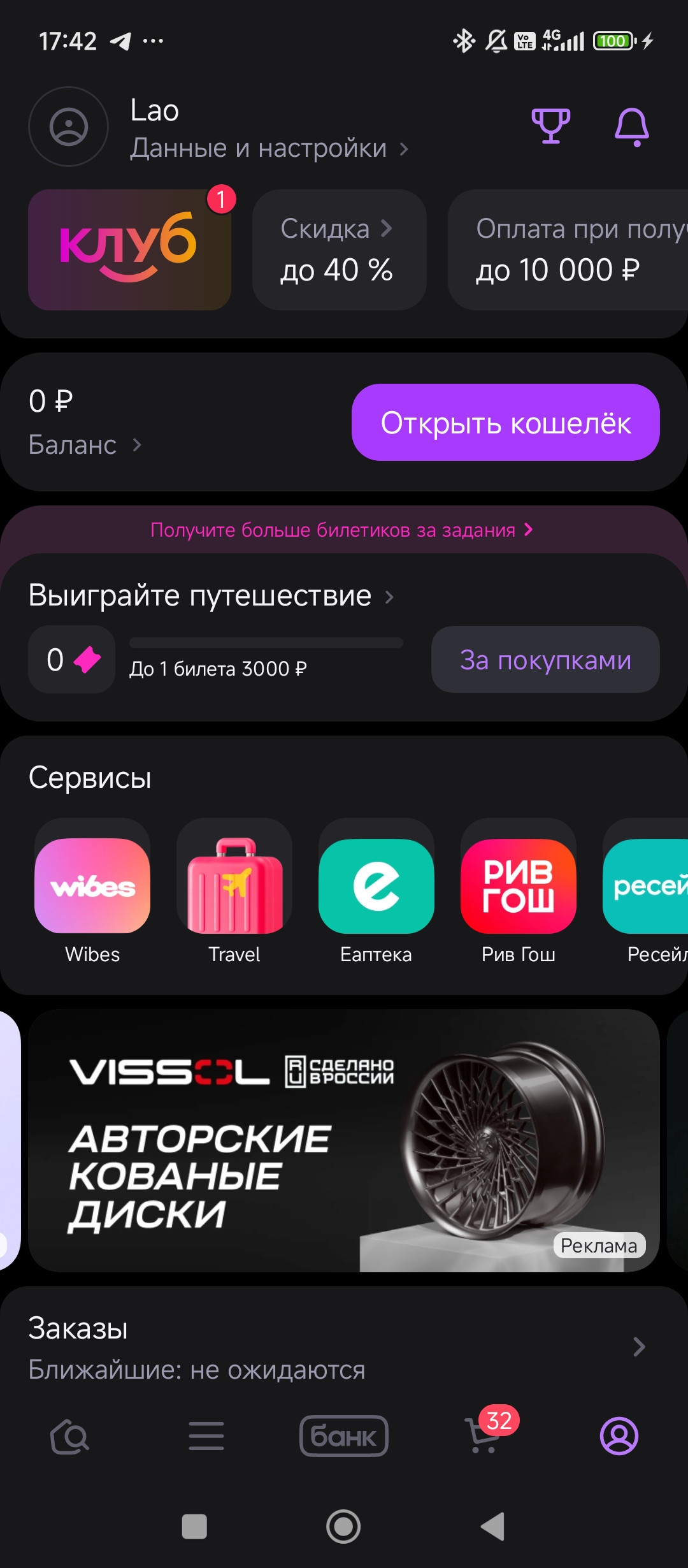
Task: Open the Баланс details
Action: point(84,444)
